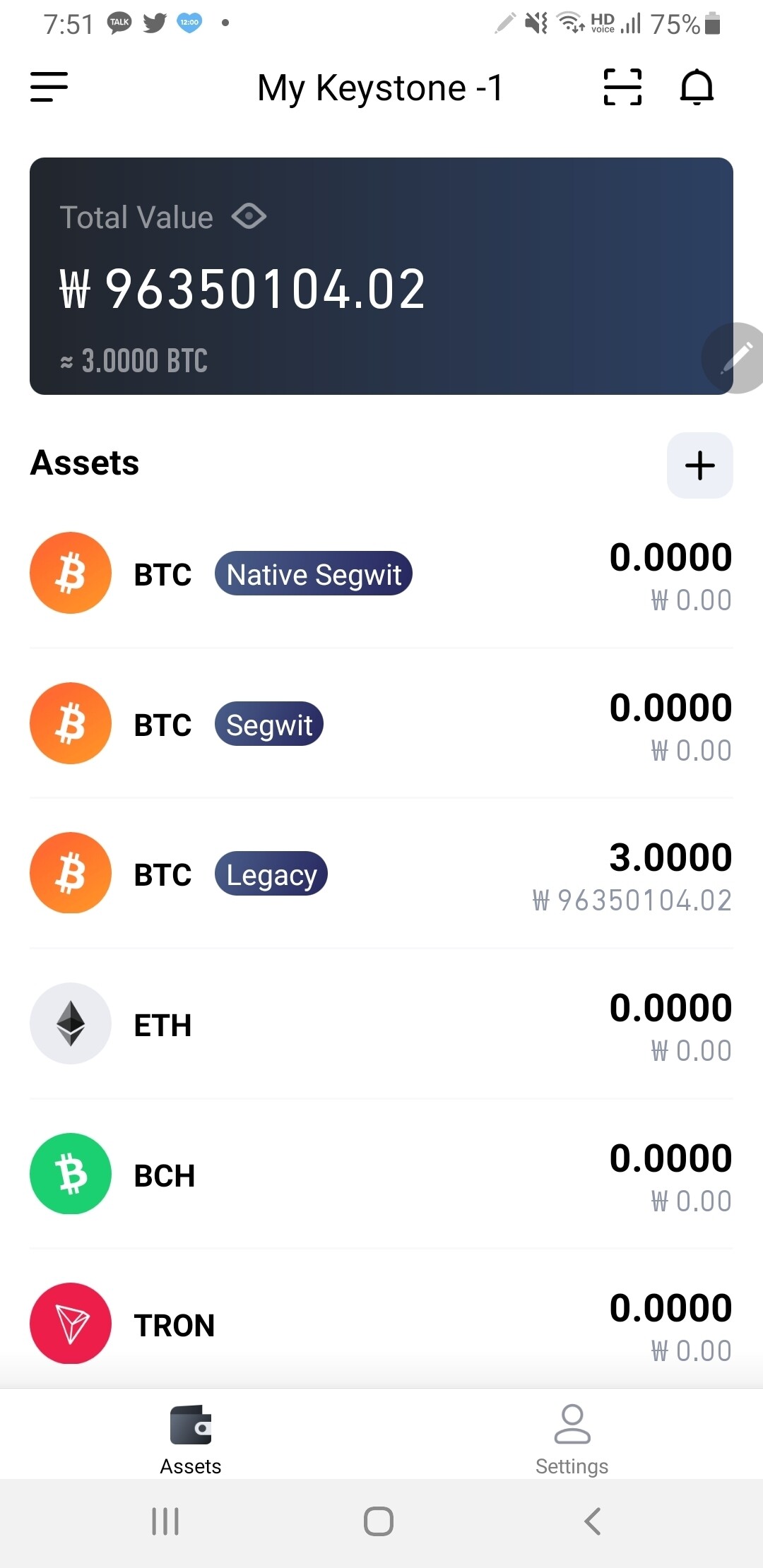Open the hamburger menu
The width and height of the screenshot is (763, 1568).
(x=49, y=87)
